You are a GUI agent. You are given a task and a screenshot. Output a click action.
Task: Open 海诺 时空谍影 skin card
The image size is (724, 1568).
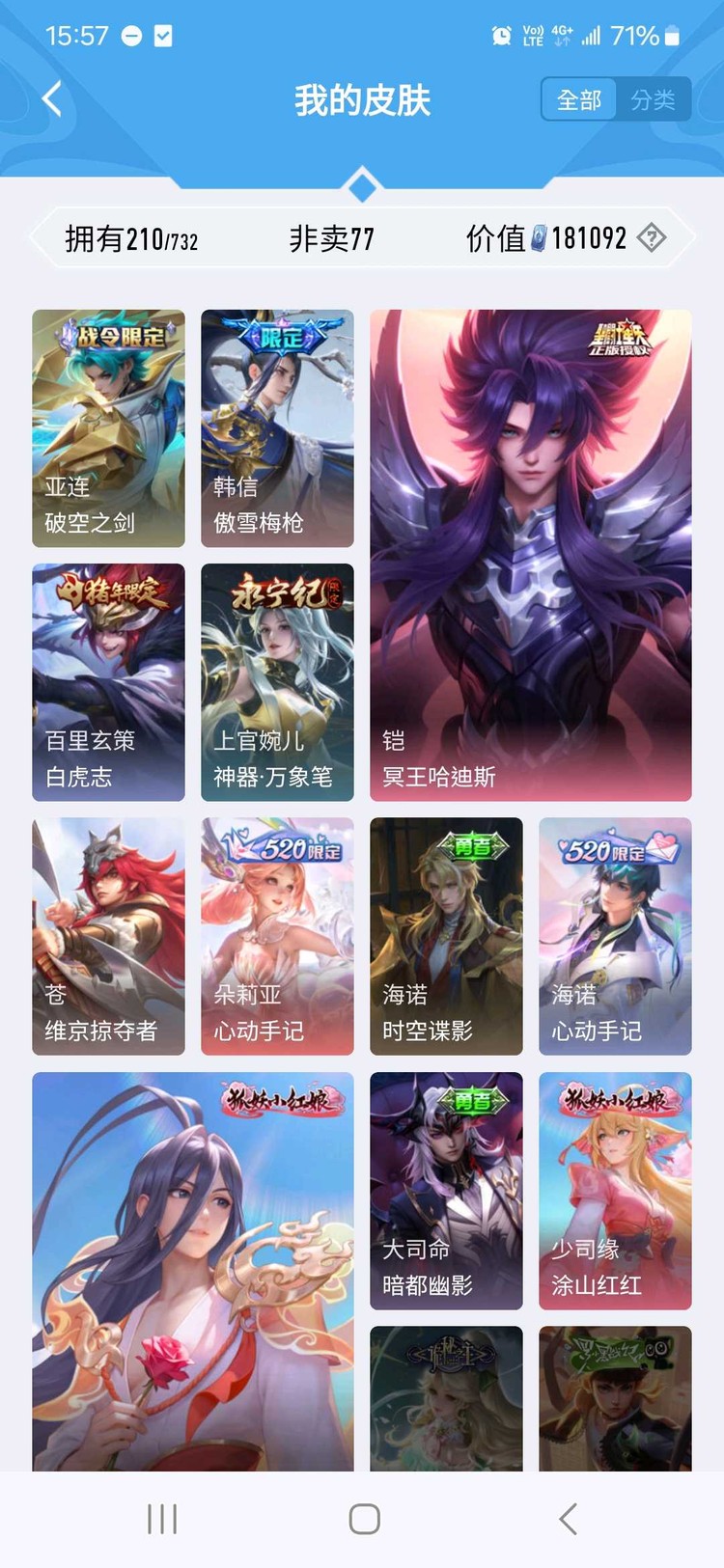(446, 935)
